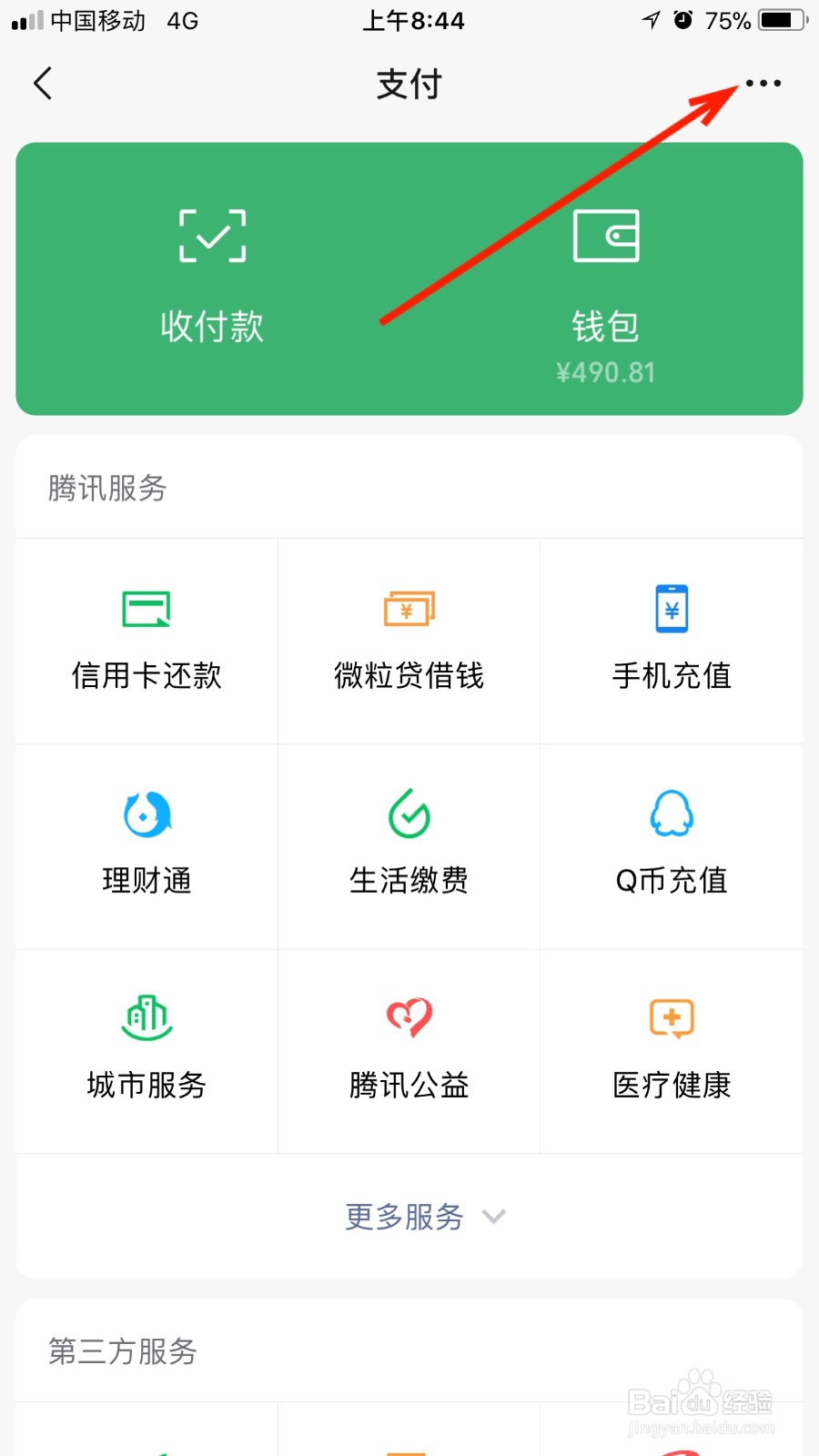
Task: Tap the Q币充值 Q coin recharge icon
Action: pos(671,842)
